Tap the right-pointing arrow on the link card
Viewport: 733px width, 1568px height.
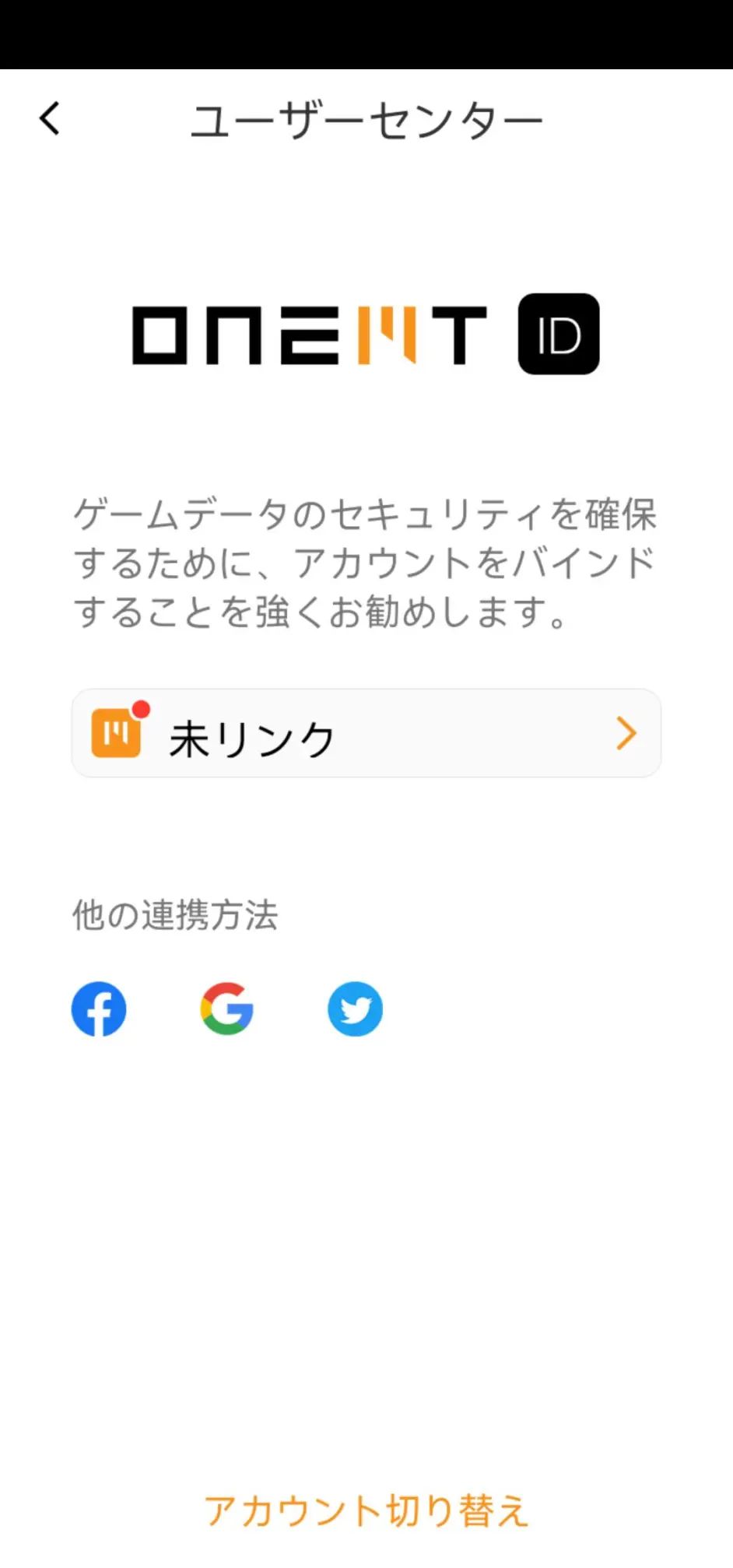626,732
